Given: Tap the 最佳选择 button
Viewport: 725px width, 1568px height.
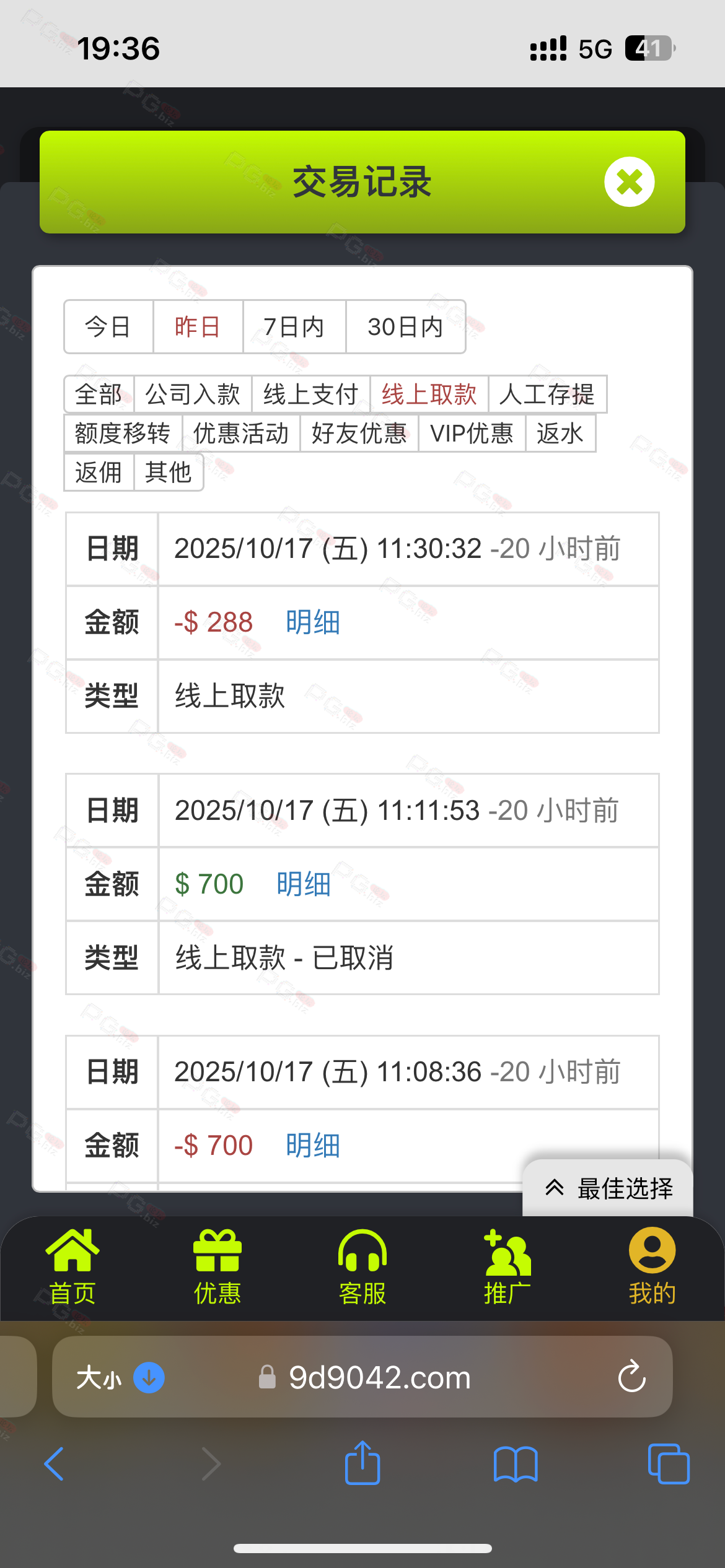Looking at the screenshot, I should [609, 1188].
